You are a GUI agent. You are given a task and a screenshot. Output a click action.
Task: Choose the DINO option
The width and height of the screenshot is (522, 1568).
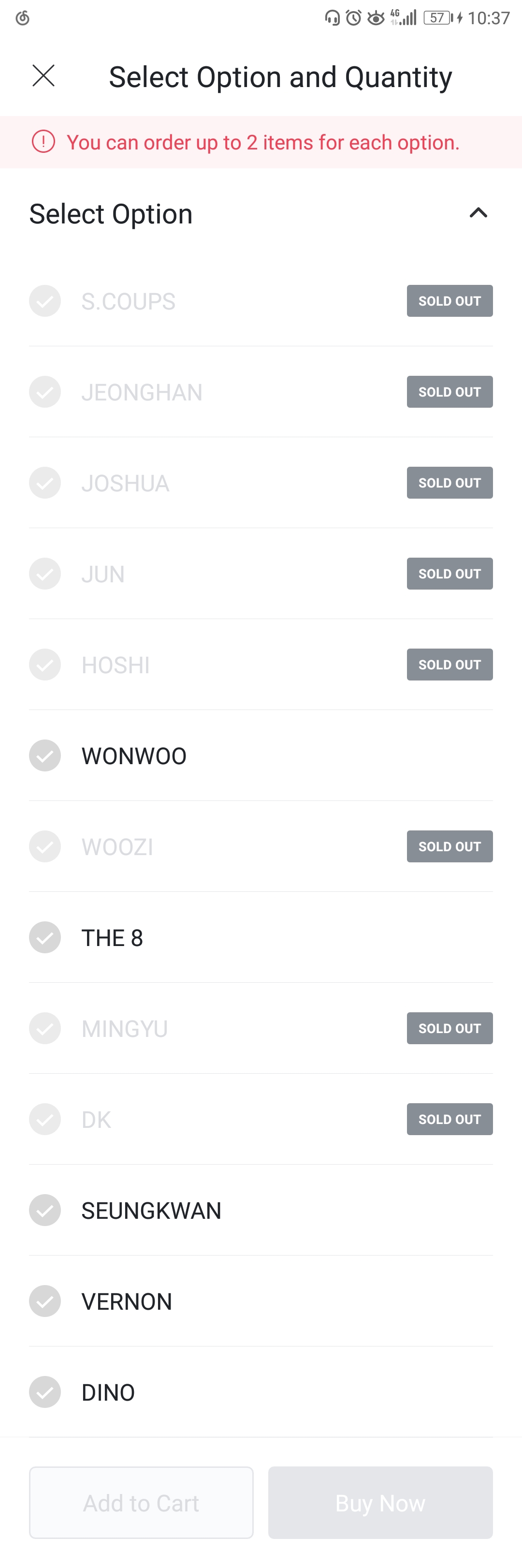click(x=108, y=1391)
